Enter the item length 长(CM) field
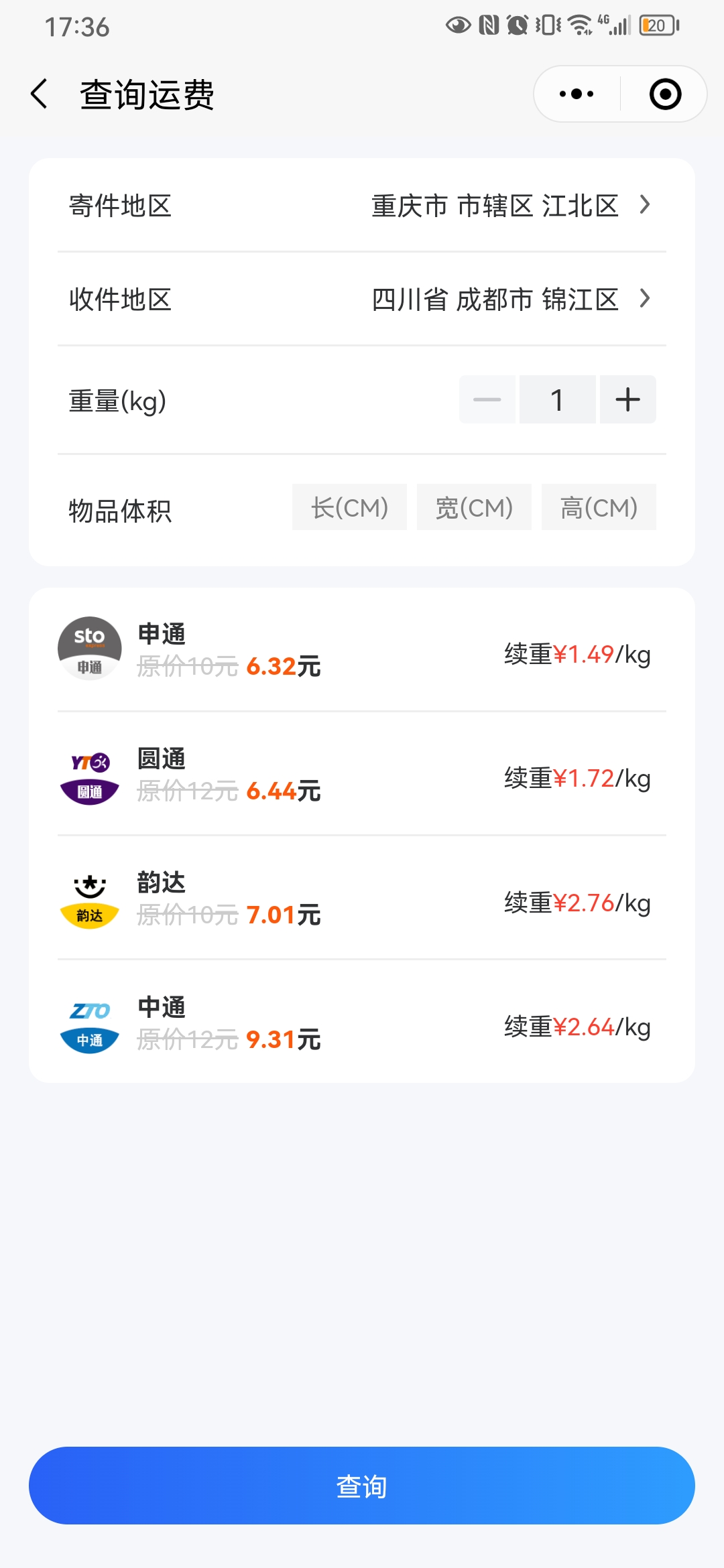The width and height of the screenshot is (724, 1568). click(x=349, y=507)
